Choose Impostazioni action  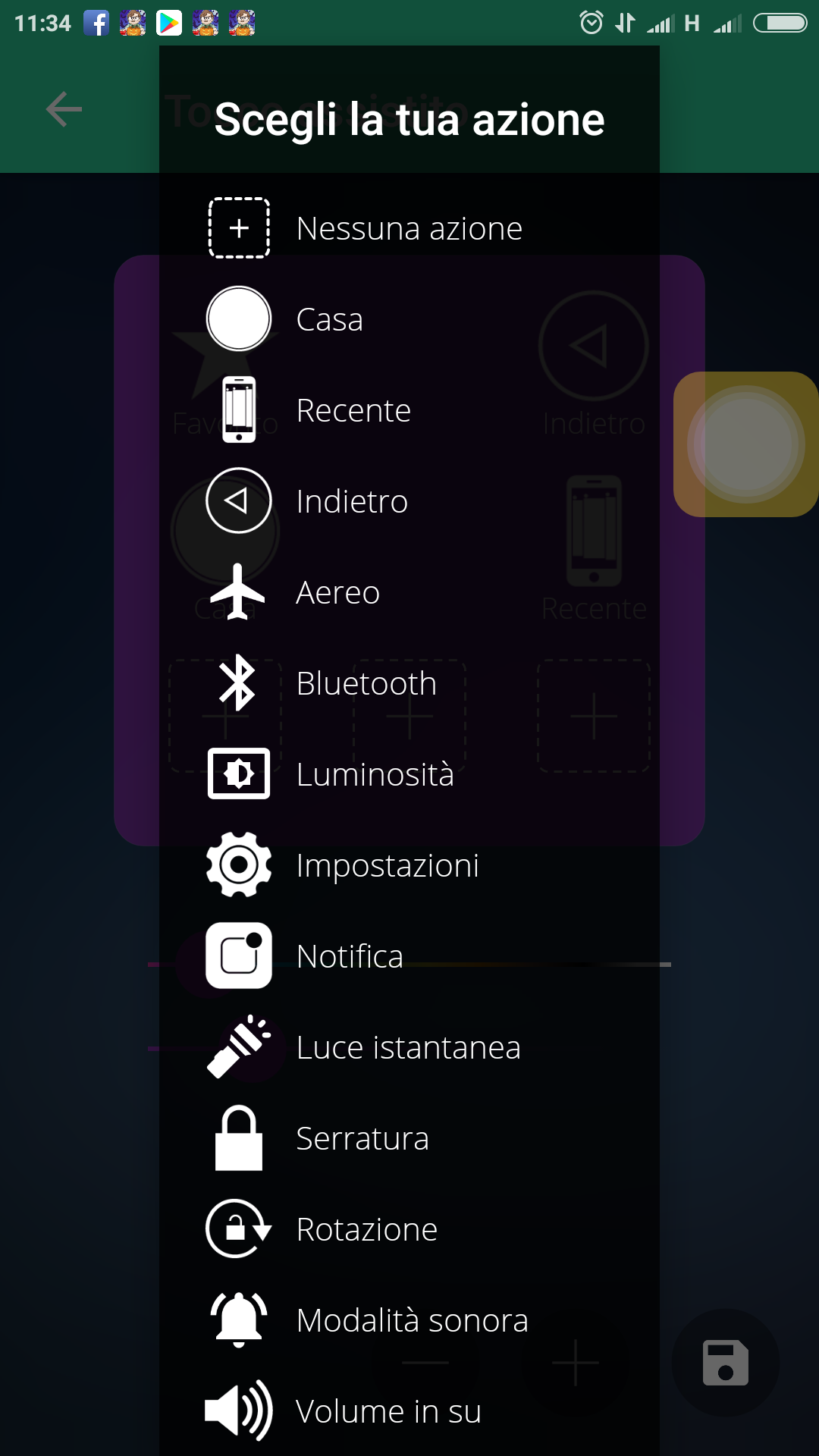409,865
